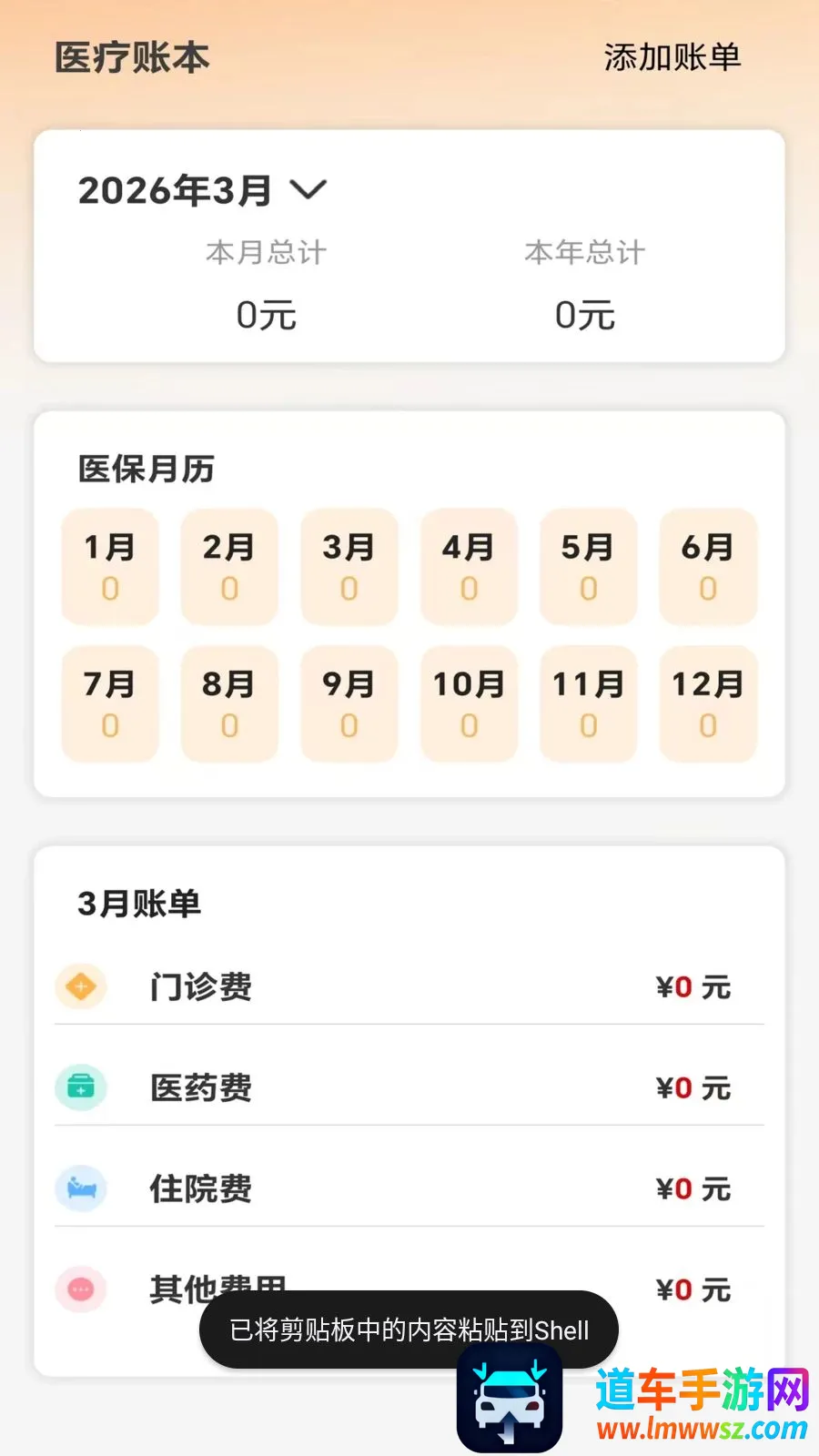Open the 2026年3月 month dropdown

202,190
